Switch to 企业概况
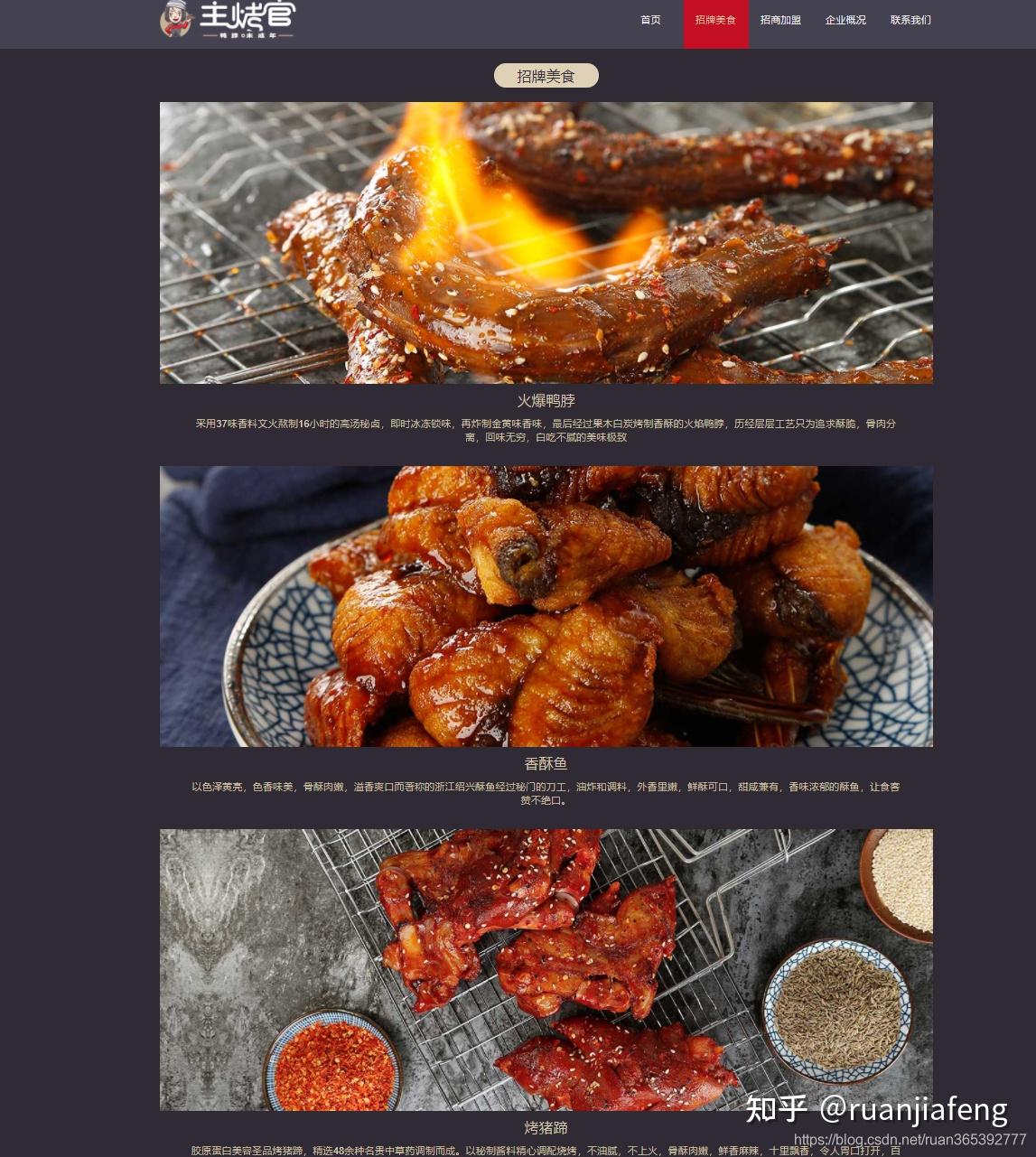 click(845, 20)
